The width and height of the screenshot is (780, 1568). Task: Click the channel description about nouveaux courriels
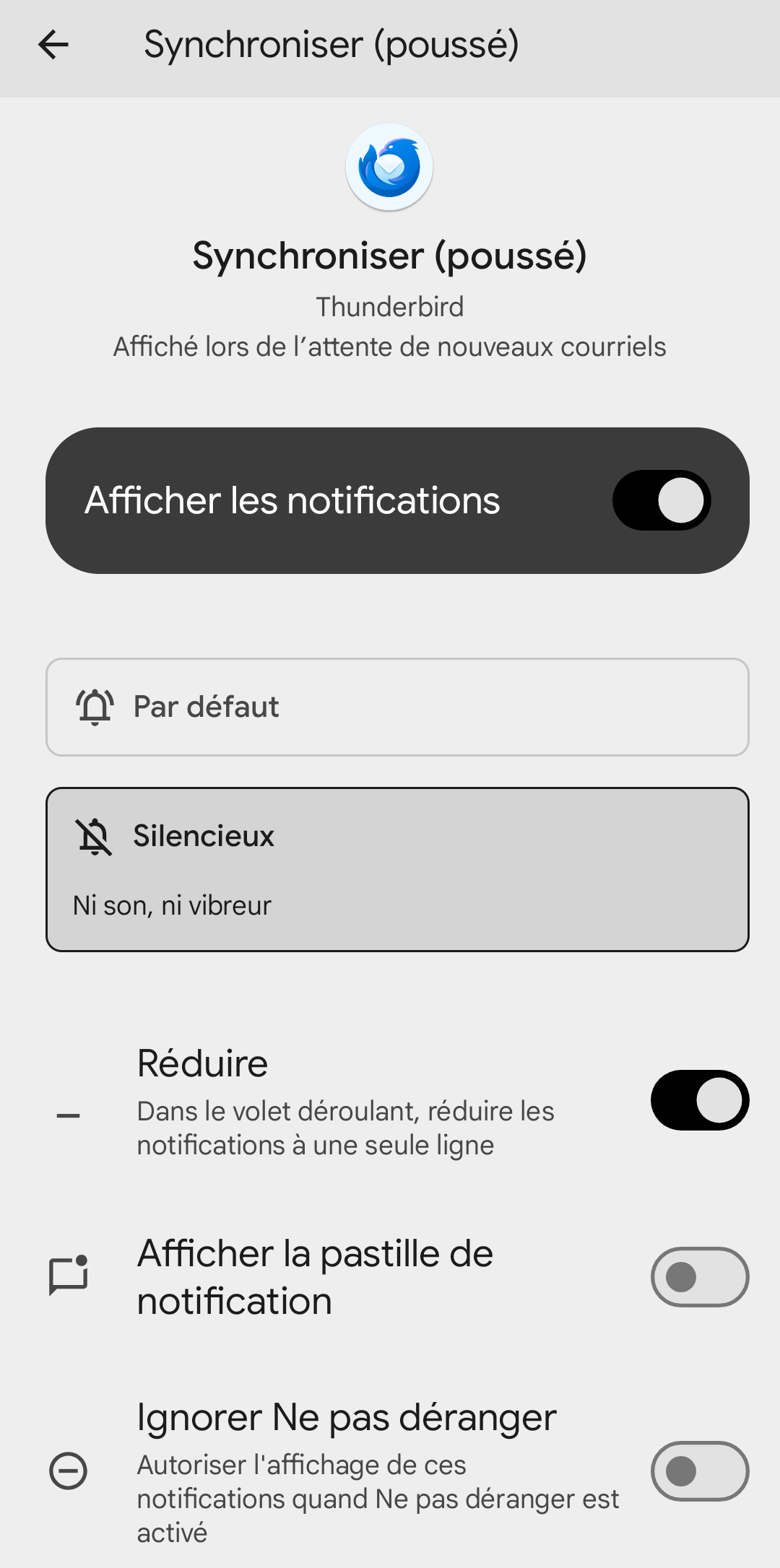coord(389,347)
